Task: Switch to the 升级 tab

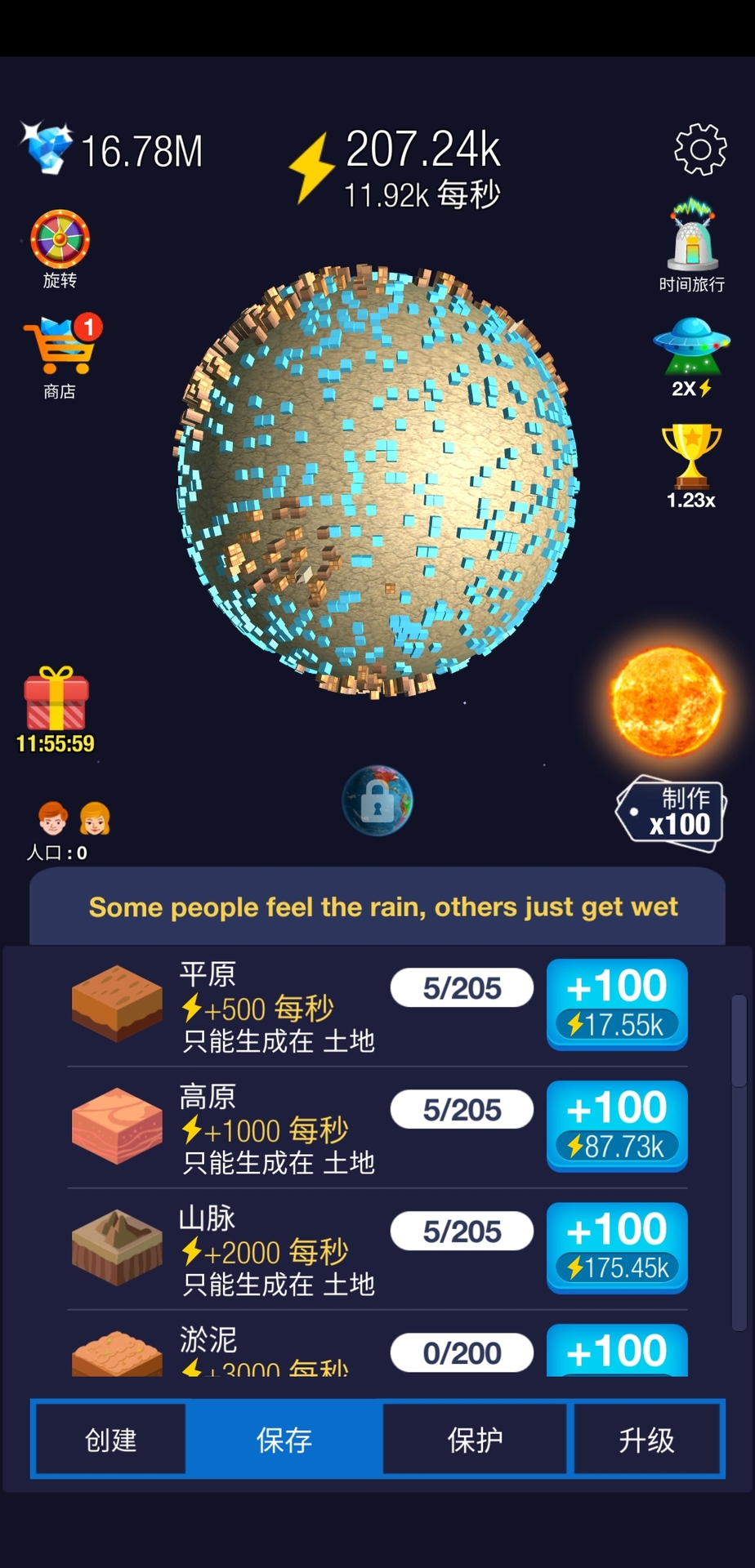Action: tap(646, 1439)
